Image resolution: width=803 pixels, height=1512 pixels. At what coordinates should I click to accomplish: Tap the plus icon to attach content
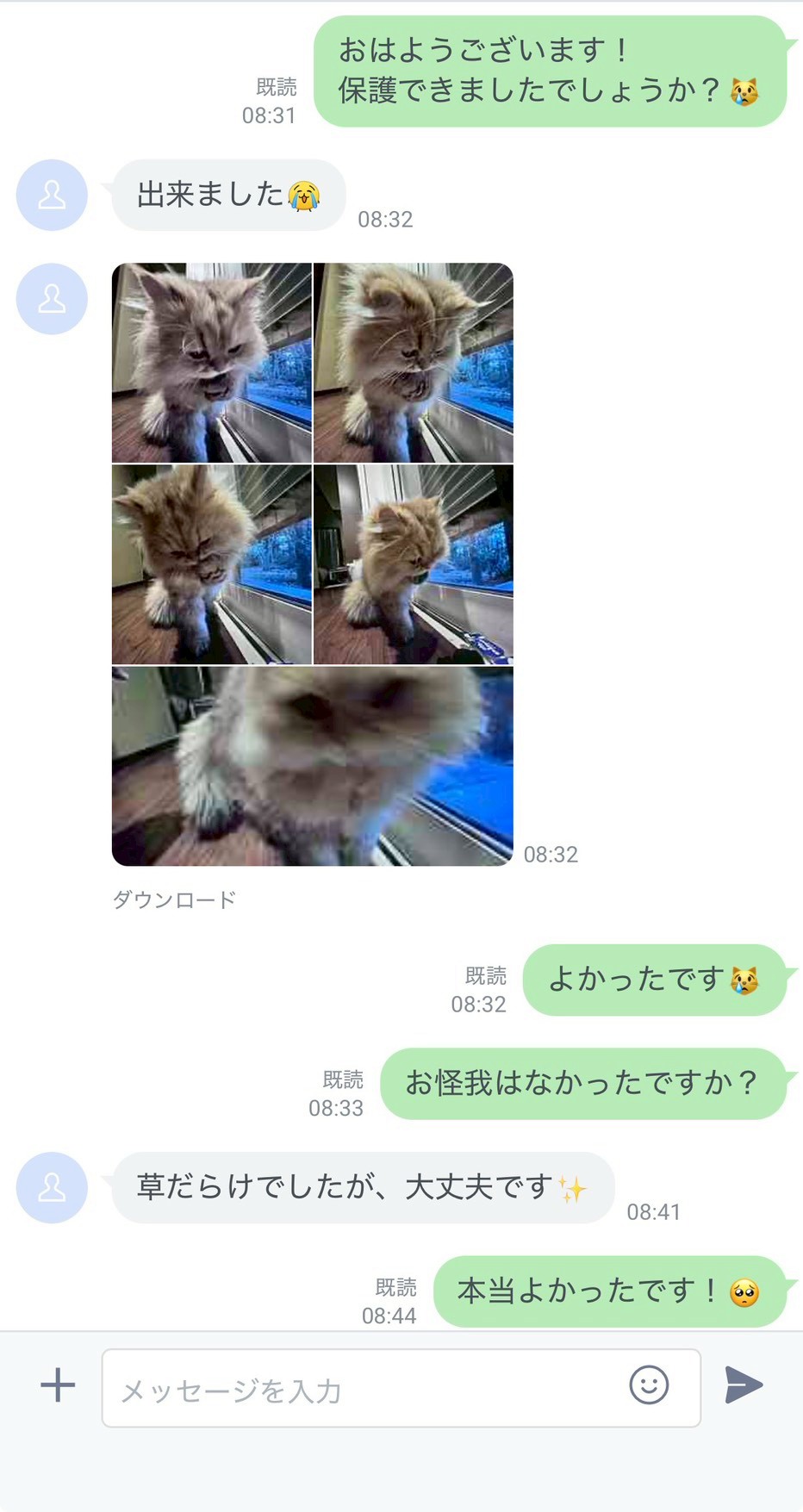point(58,1385)
